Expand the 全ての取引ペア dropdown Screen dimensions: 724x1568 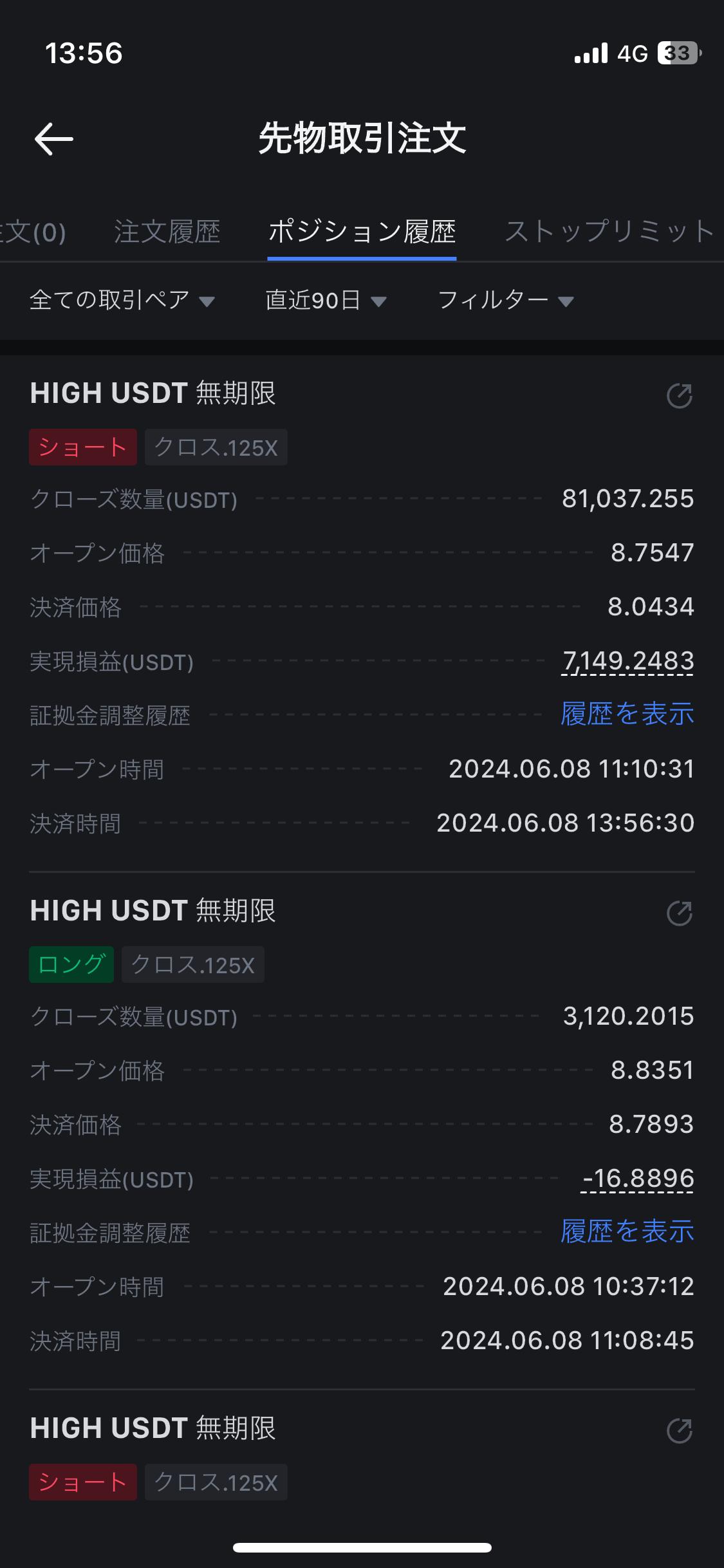click(x=122, y=300)
